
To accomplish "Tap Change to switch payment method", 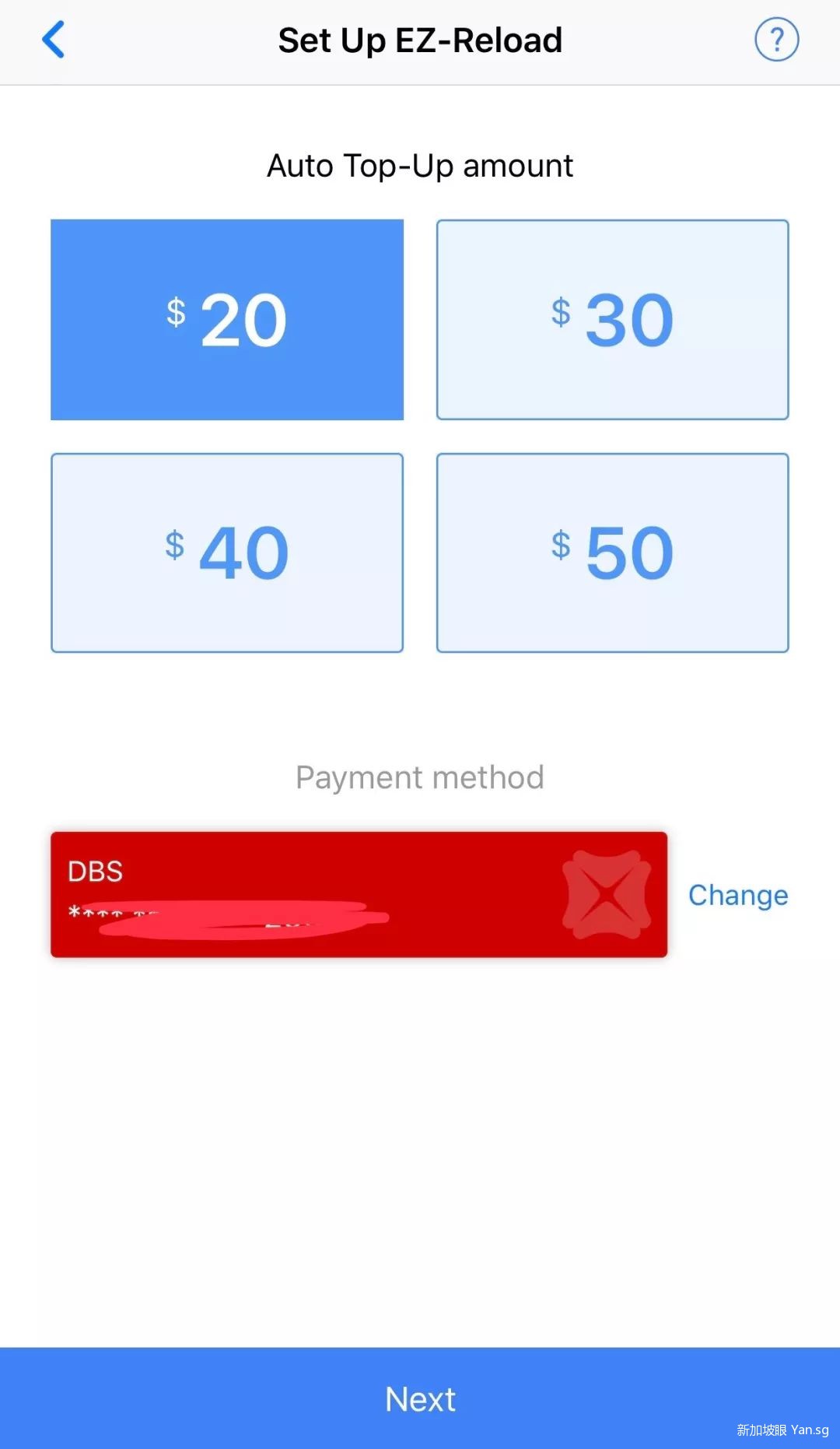I will point(737,895).
